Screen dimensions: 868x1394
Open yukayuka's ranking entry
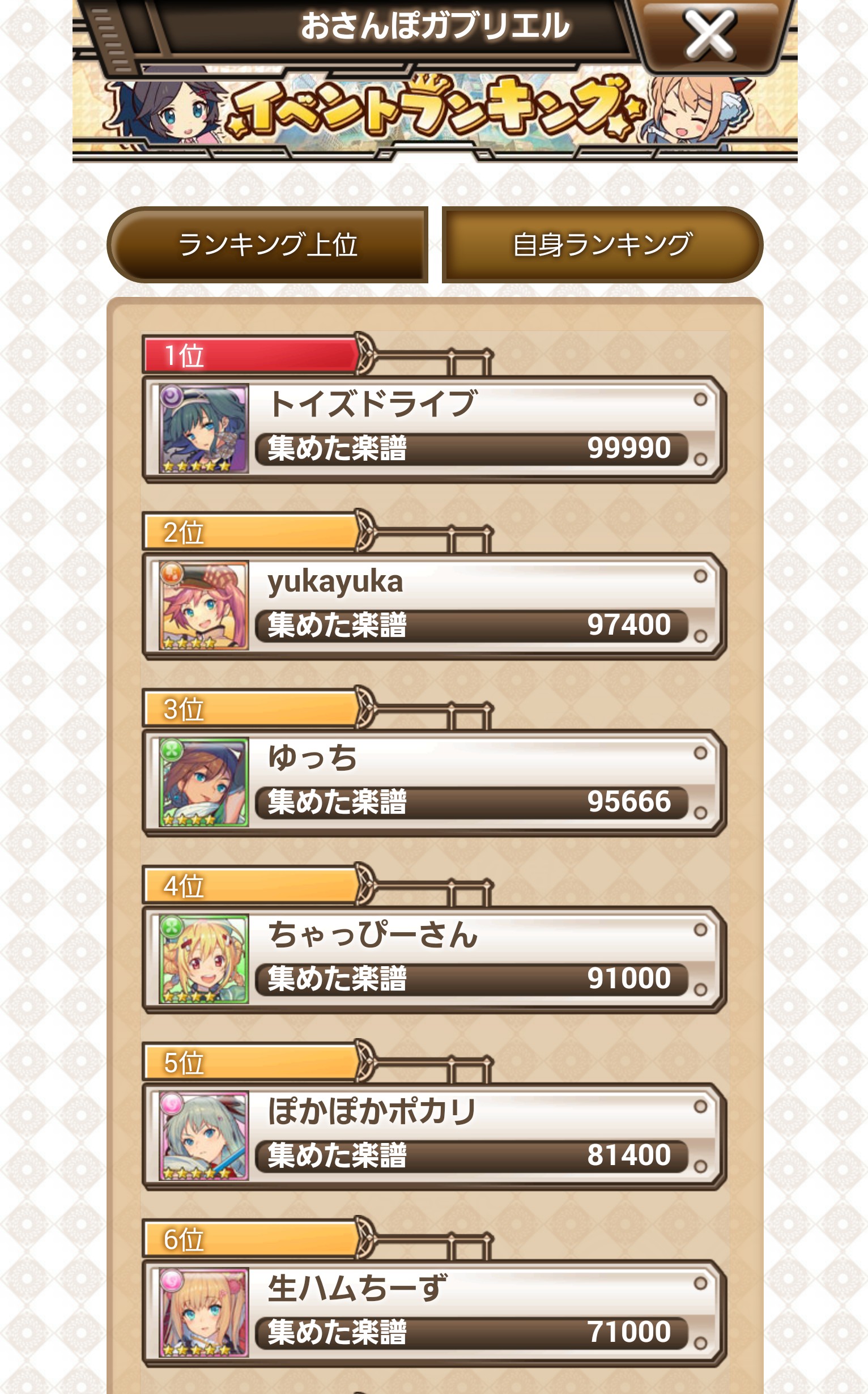pos(435,606)
